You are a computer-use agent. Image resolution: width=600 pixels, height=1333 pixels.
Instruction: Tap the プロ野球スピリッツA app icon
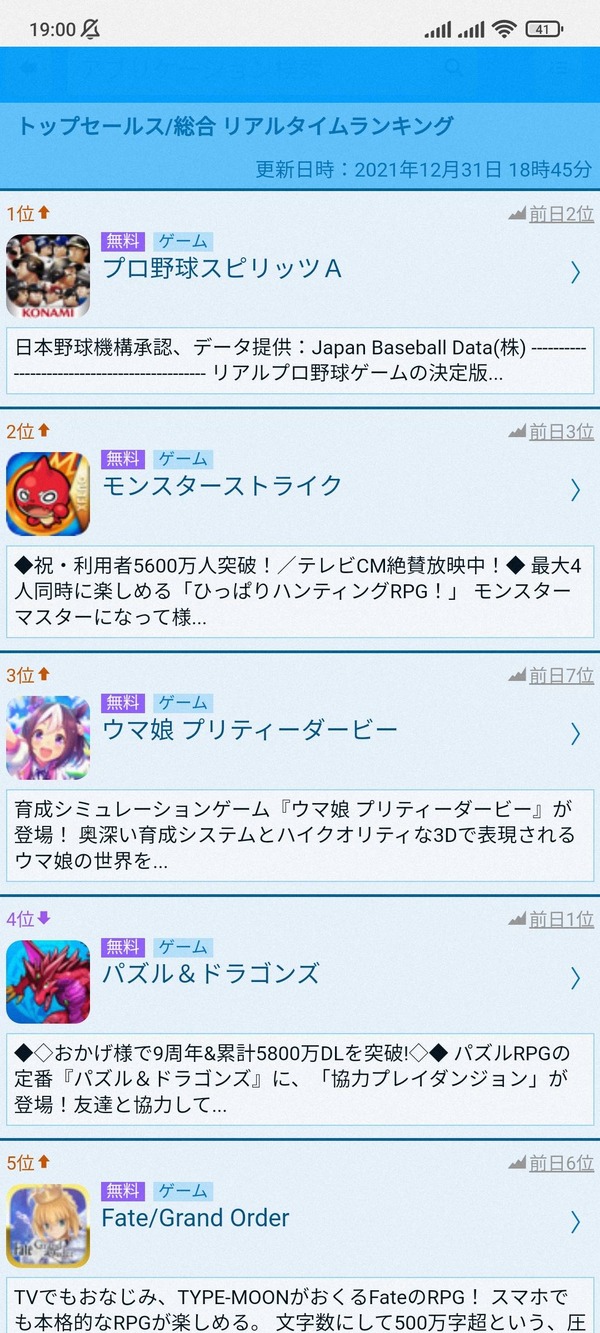pos(48,276)
